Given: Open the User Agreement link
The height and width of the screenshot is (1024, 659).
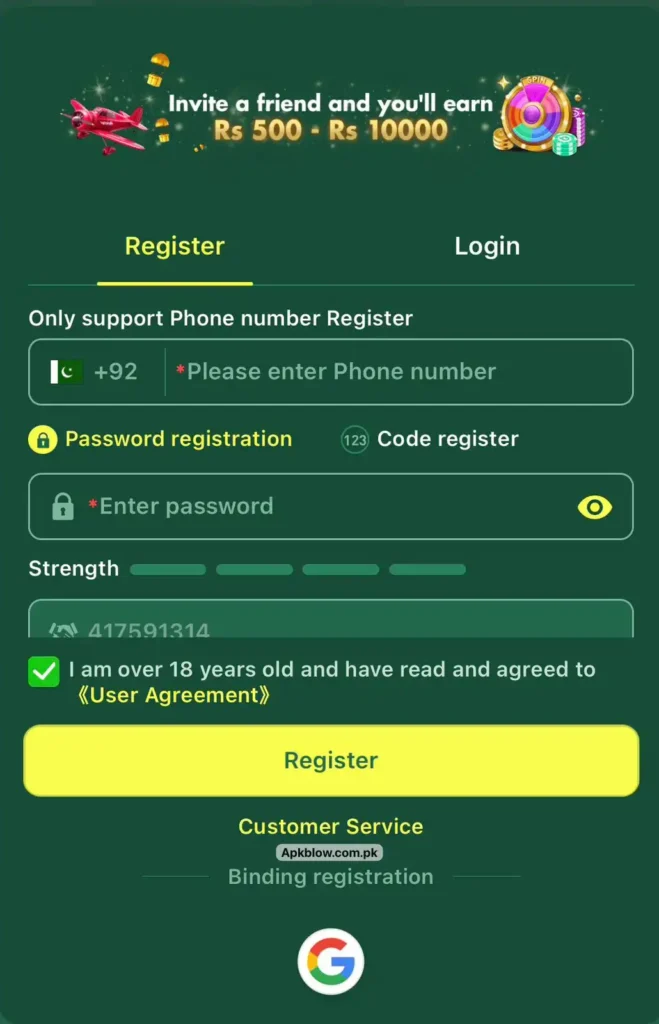Looking at the screenshot, I should pos(174,695).
